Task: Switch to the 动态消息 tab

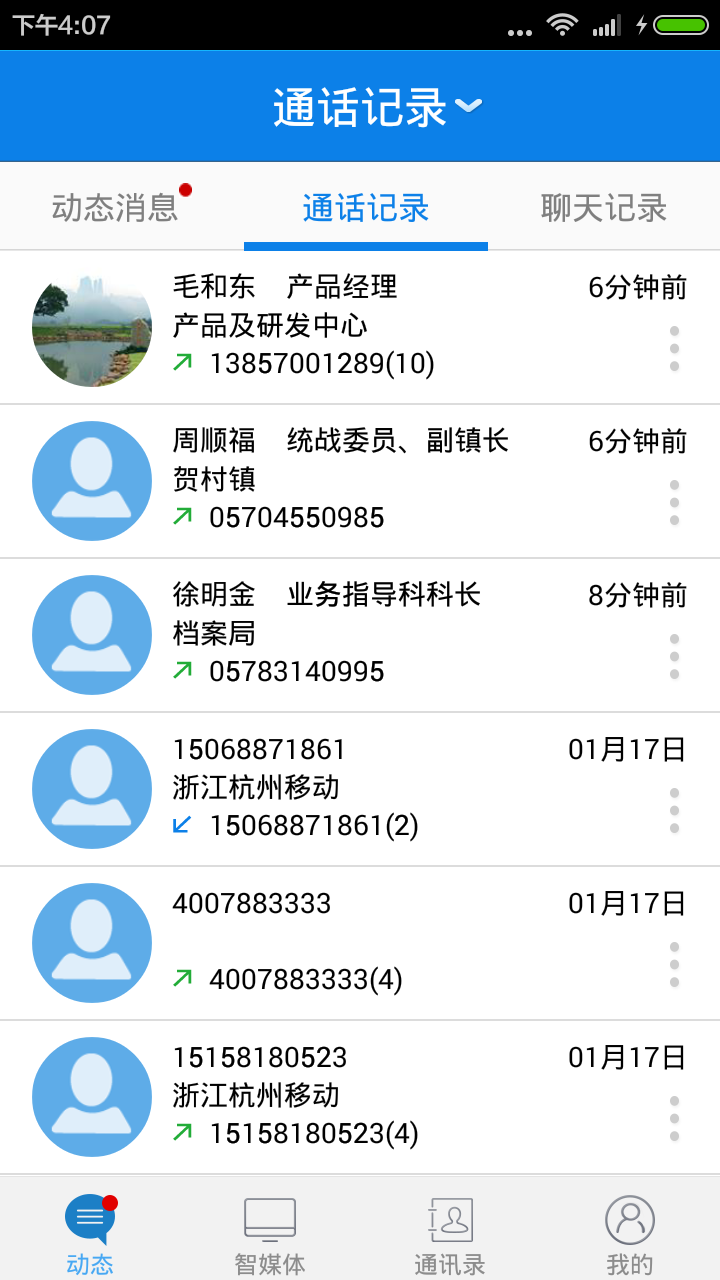Action: (x=119, y=207)
